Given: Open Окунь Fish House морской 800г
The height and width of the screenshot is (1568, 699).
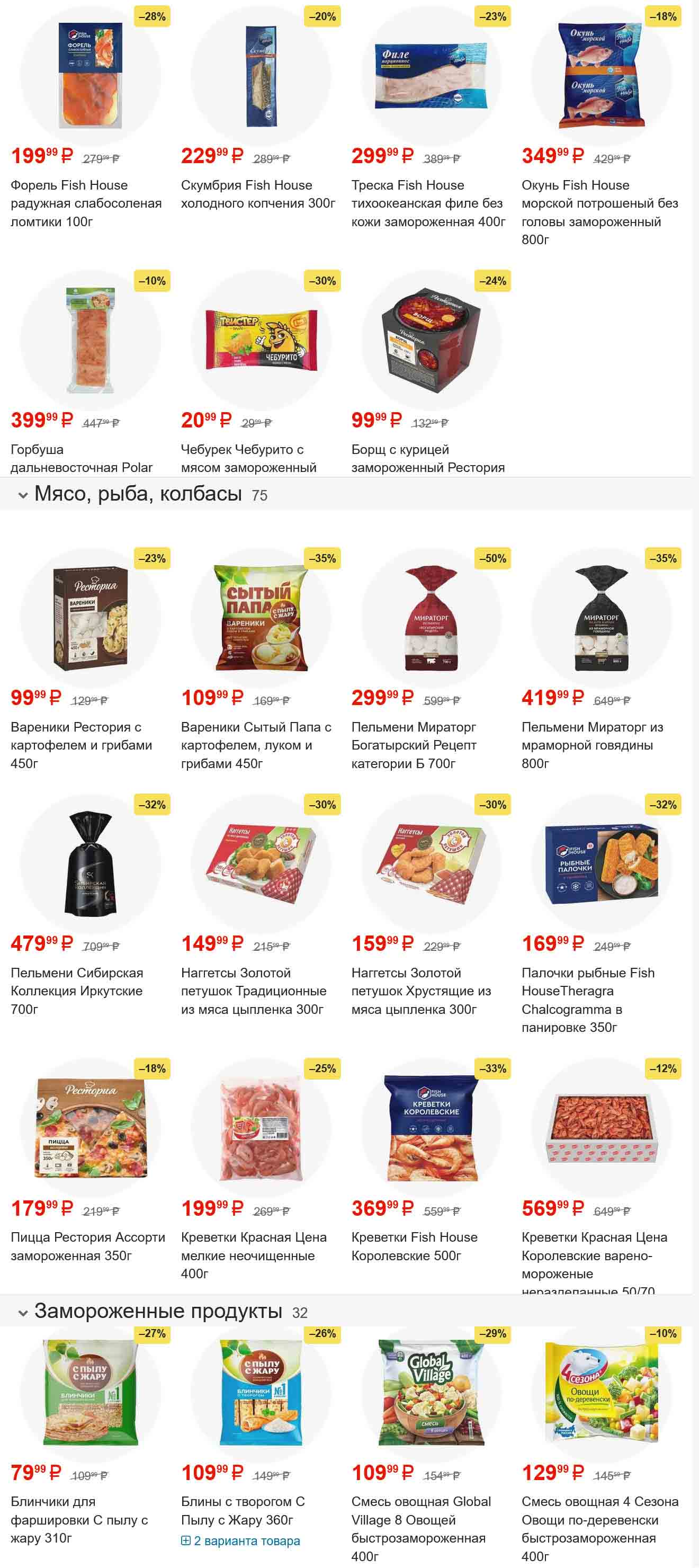Looking at the screenshot, I should (x=599, y=211).
